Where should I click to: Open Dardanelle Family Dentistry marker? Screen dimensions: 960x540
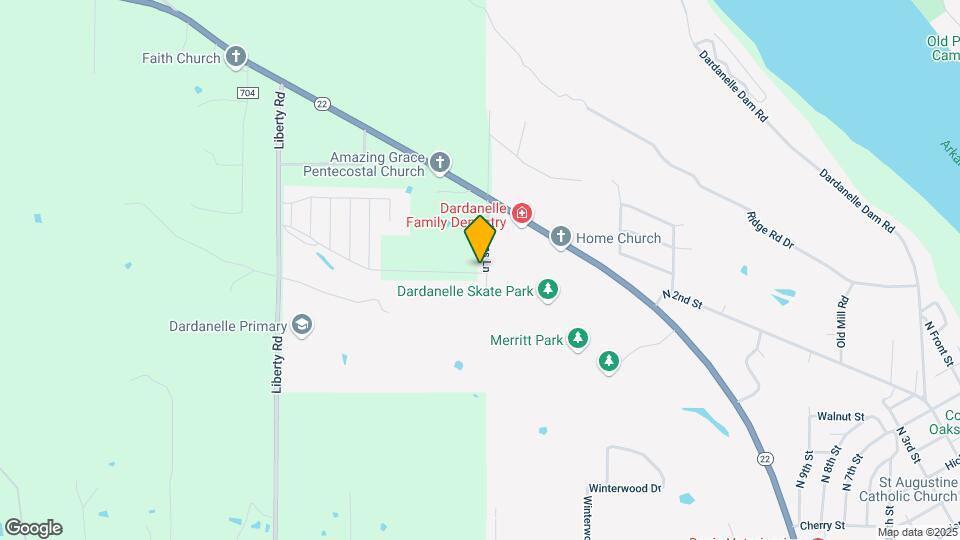[521, 214]
